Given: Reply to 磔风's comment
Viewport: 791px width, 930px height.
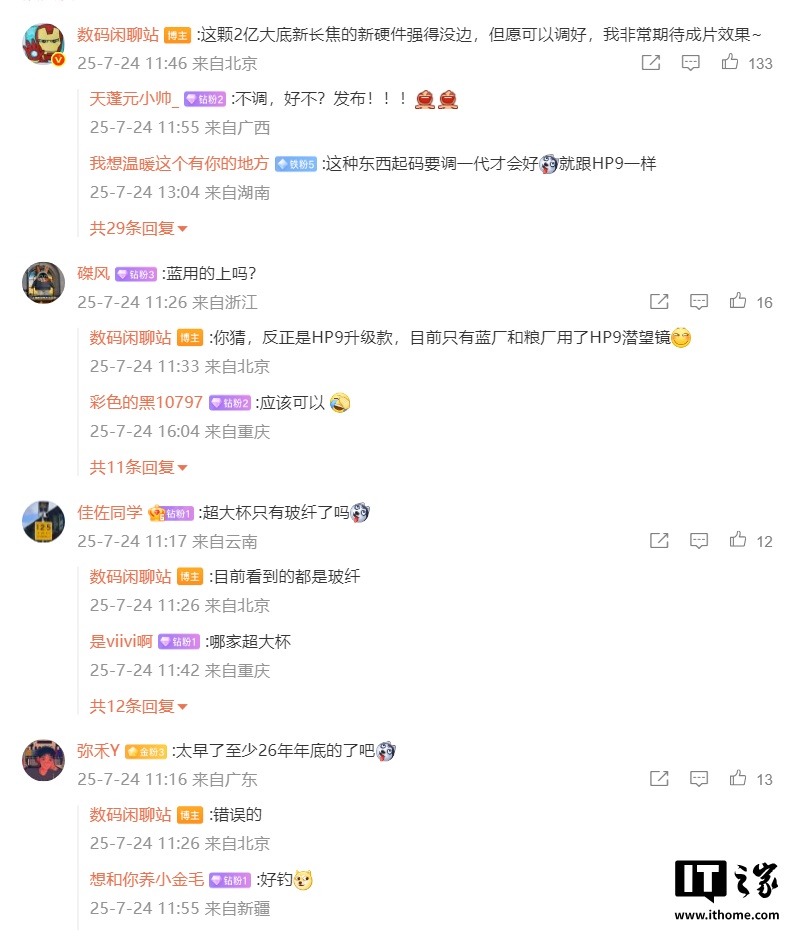Looking at the screenshot, I should (x=699, y=301).
